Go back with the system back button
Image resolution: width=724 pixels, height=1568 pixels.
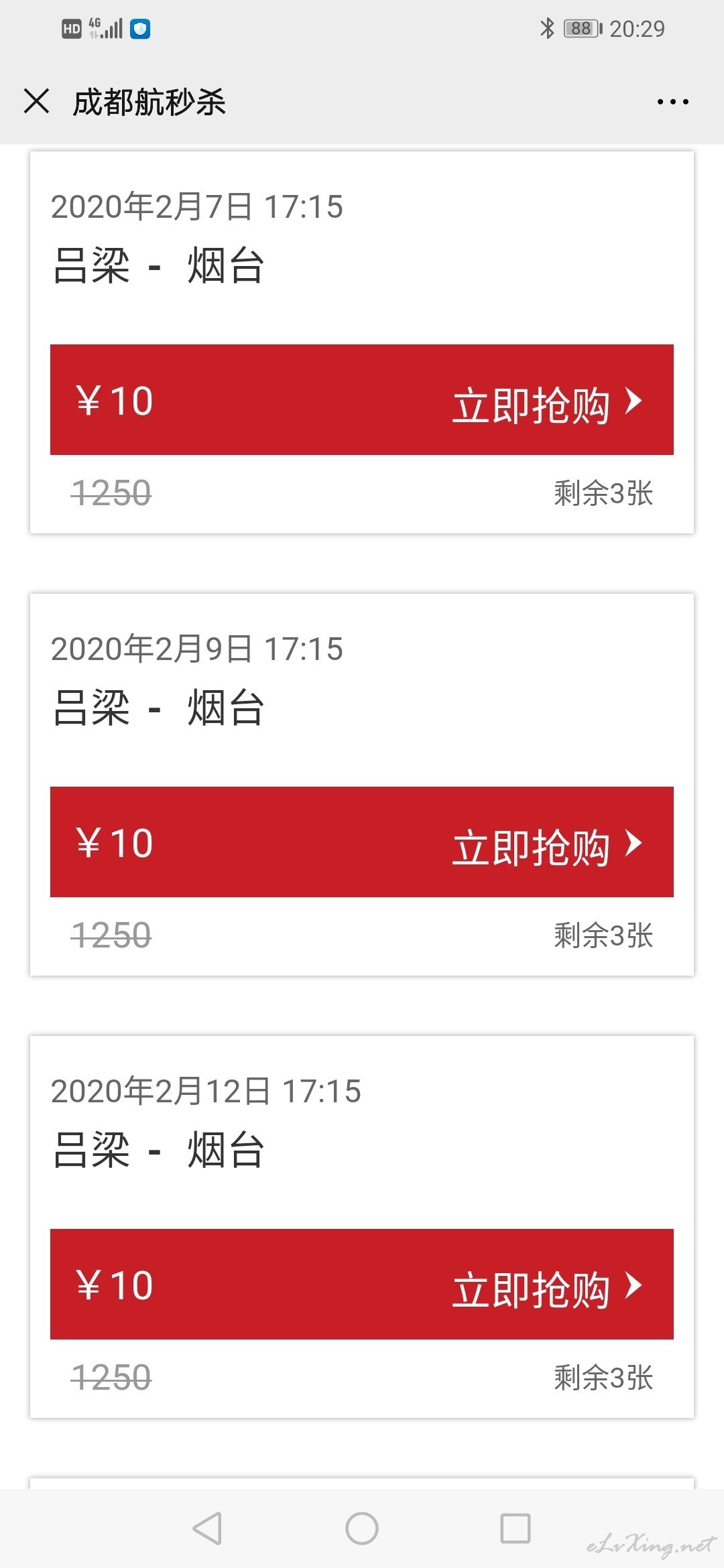(x=207, y=1528)
